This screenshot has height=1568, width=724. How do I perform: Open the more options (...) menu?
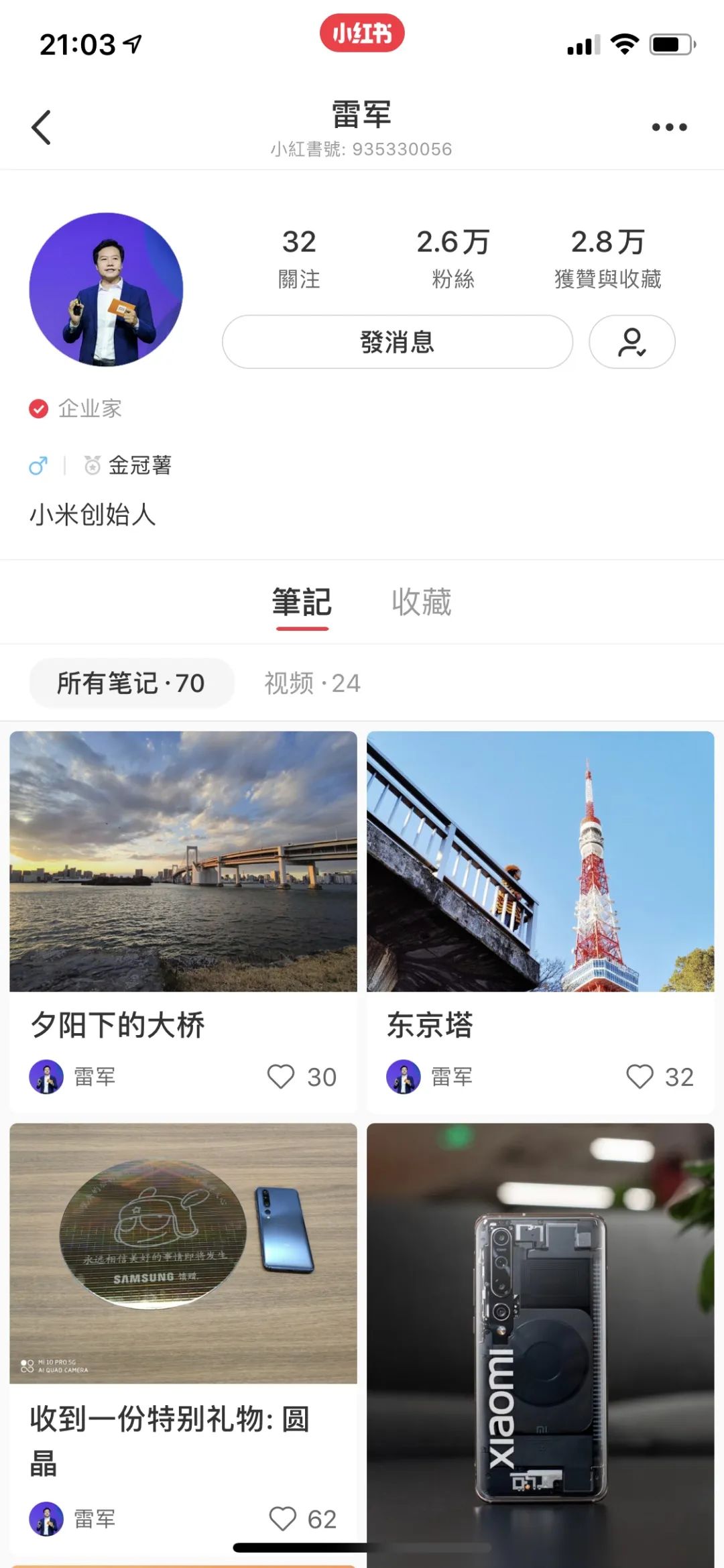(668, 127)
